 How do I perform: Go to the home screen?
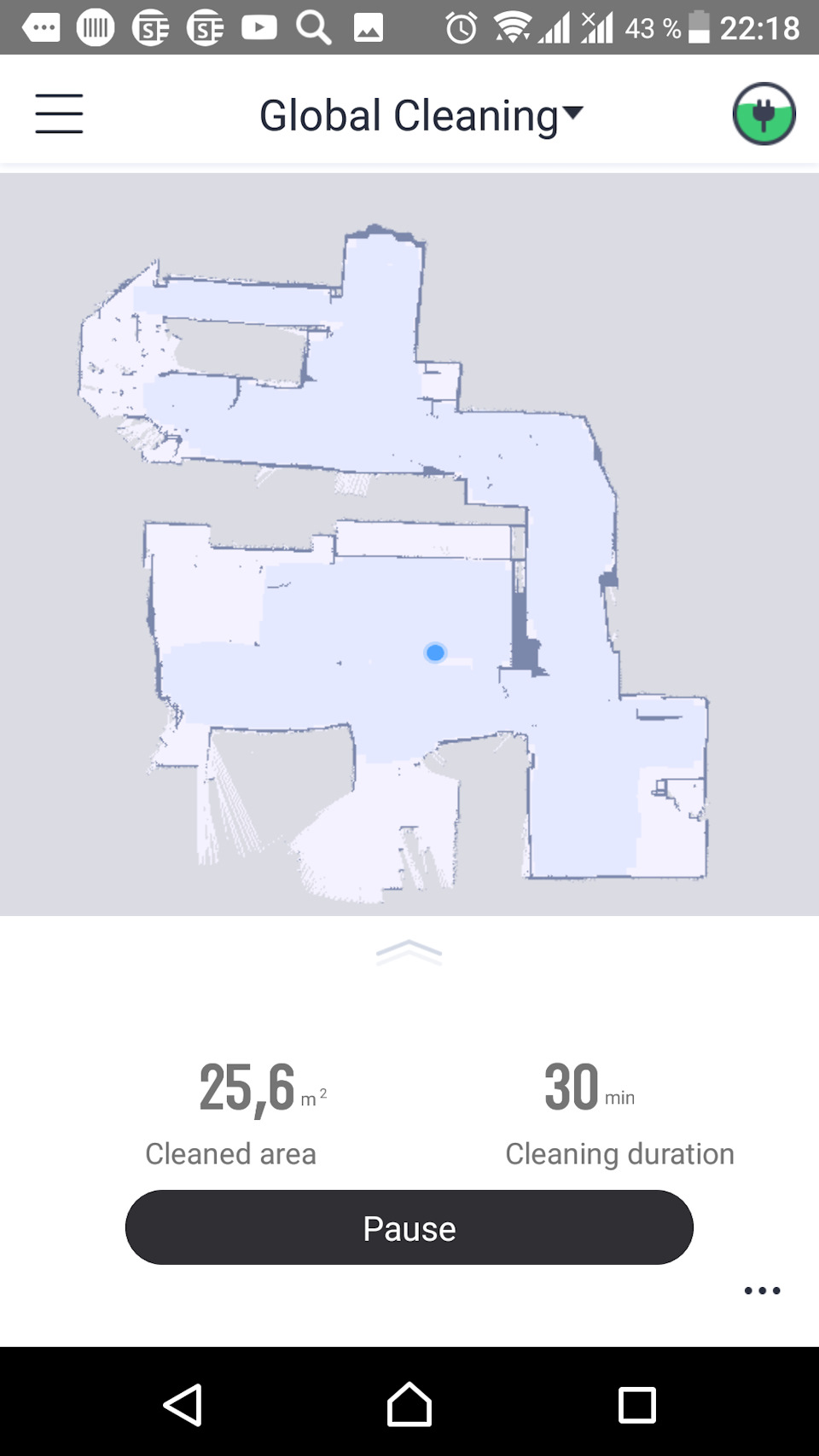(x=409, y=1404)
